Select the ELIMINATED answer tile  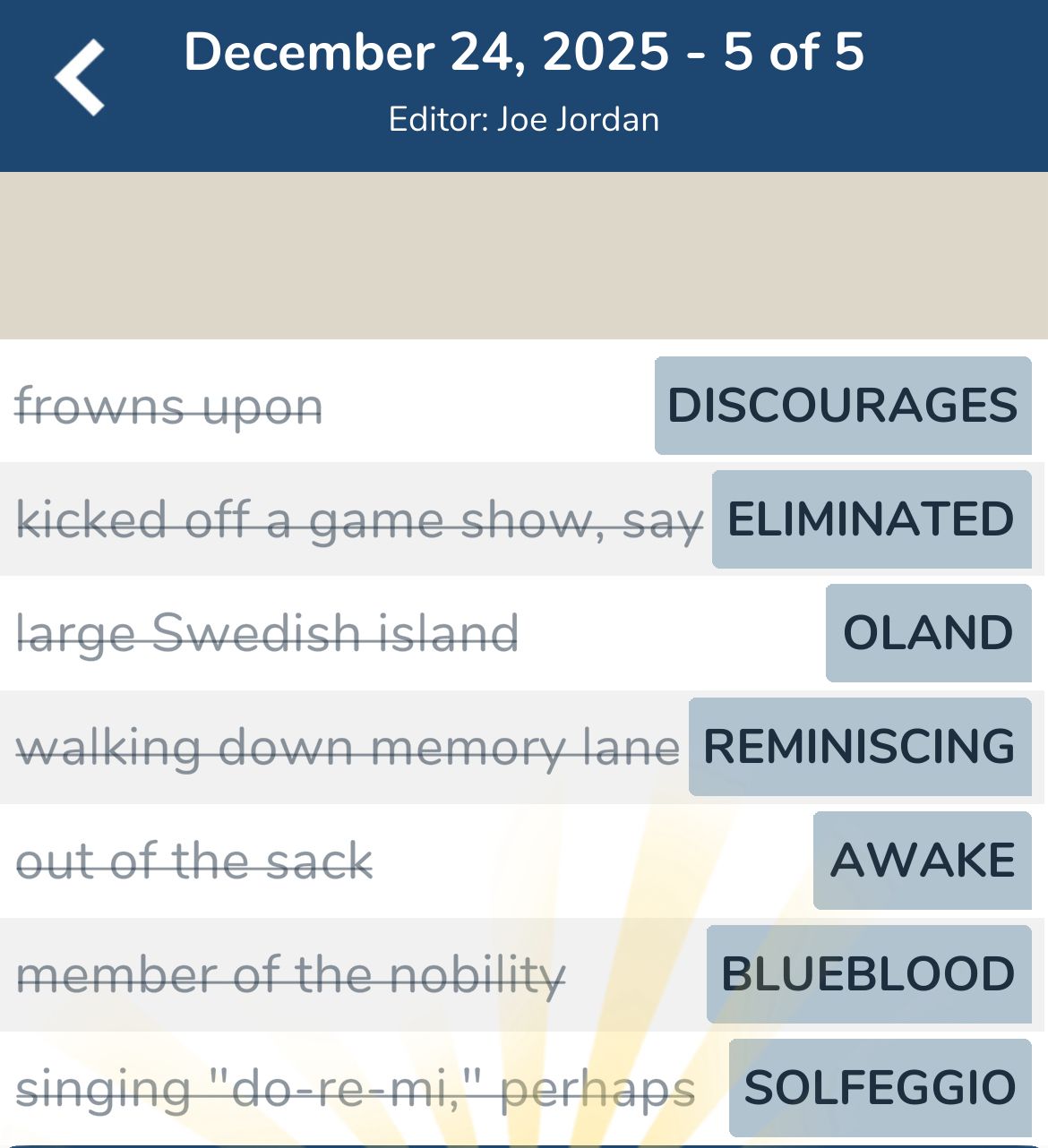point(871,519)
